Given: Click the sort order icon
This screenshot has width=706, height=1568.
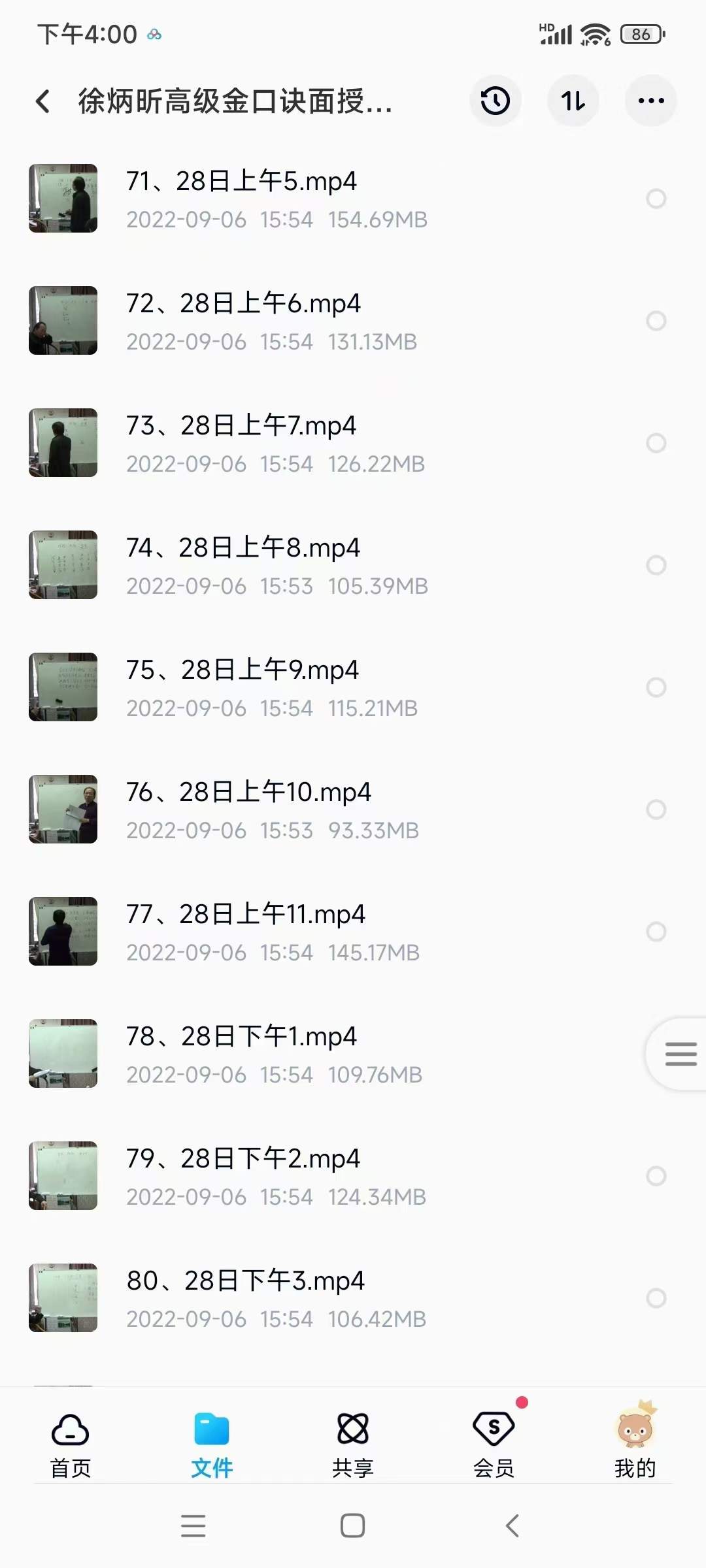Looking at the screenshot, I should (573, 101).
